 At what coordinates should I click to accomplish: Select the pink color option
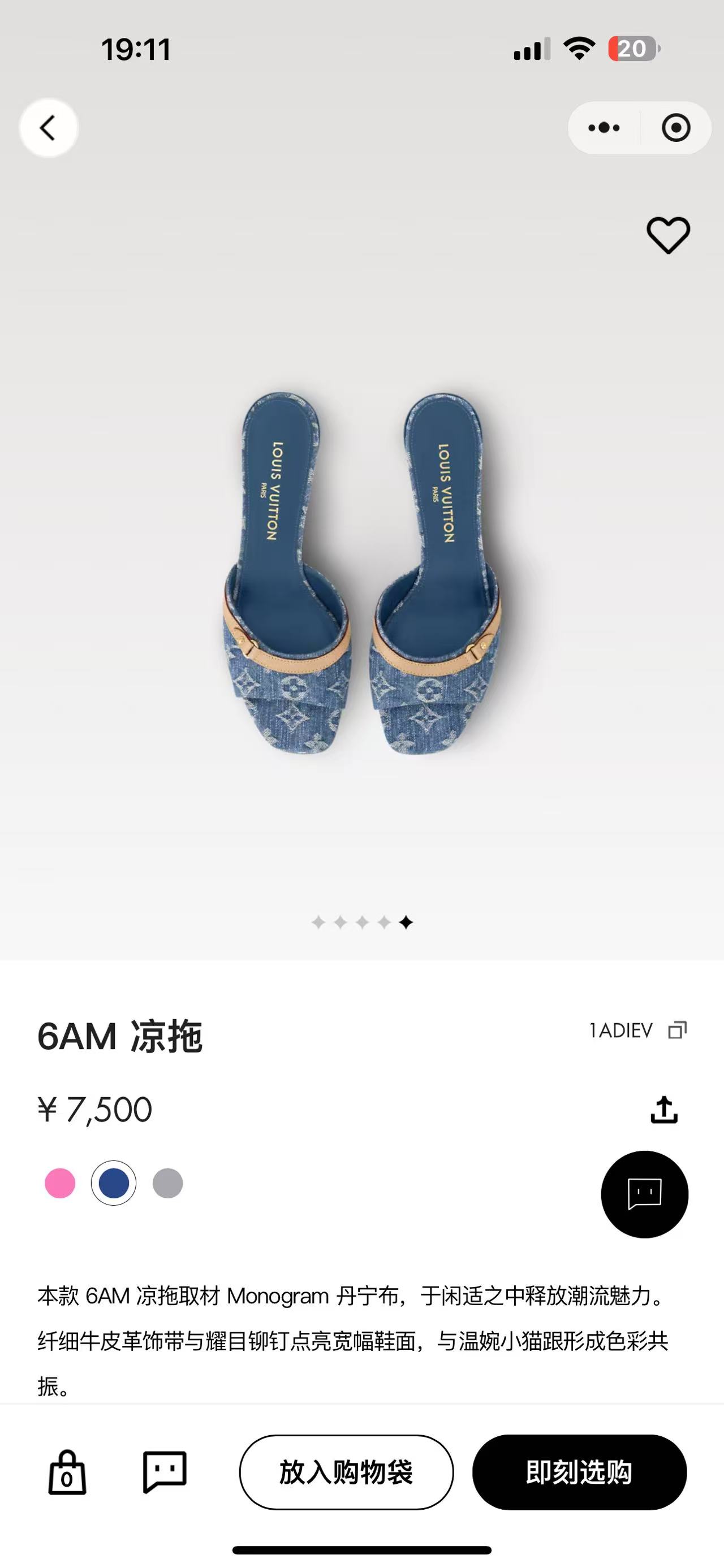pos(61,1183)
